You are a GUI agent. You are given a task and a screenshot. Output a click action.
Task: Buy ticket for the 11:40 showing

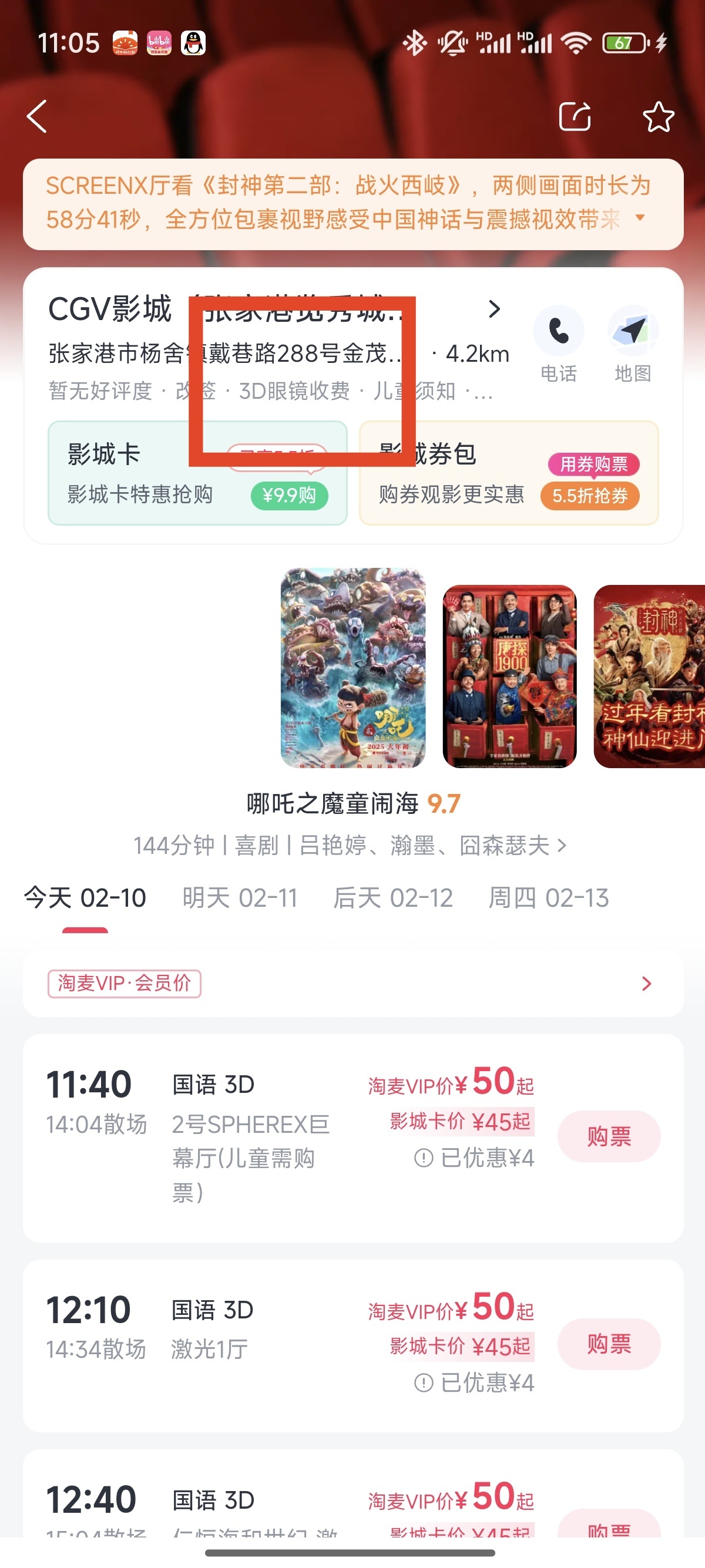(608, 1136)
